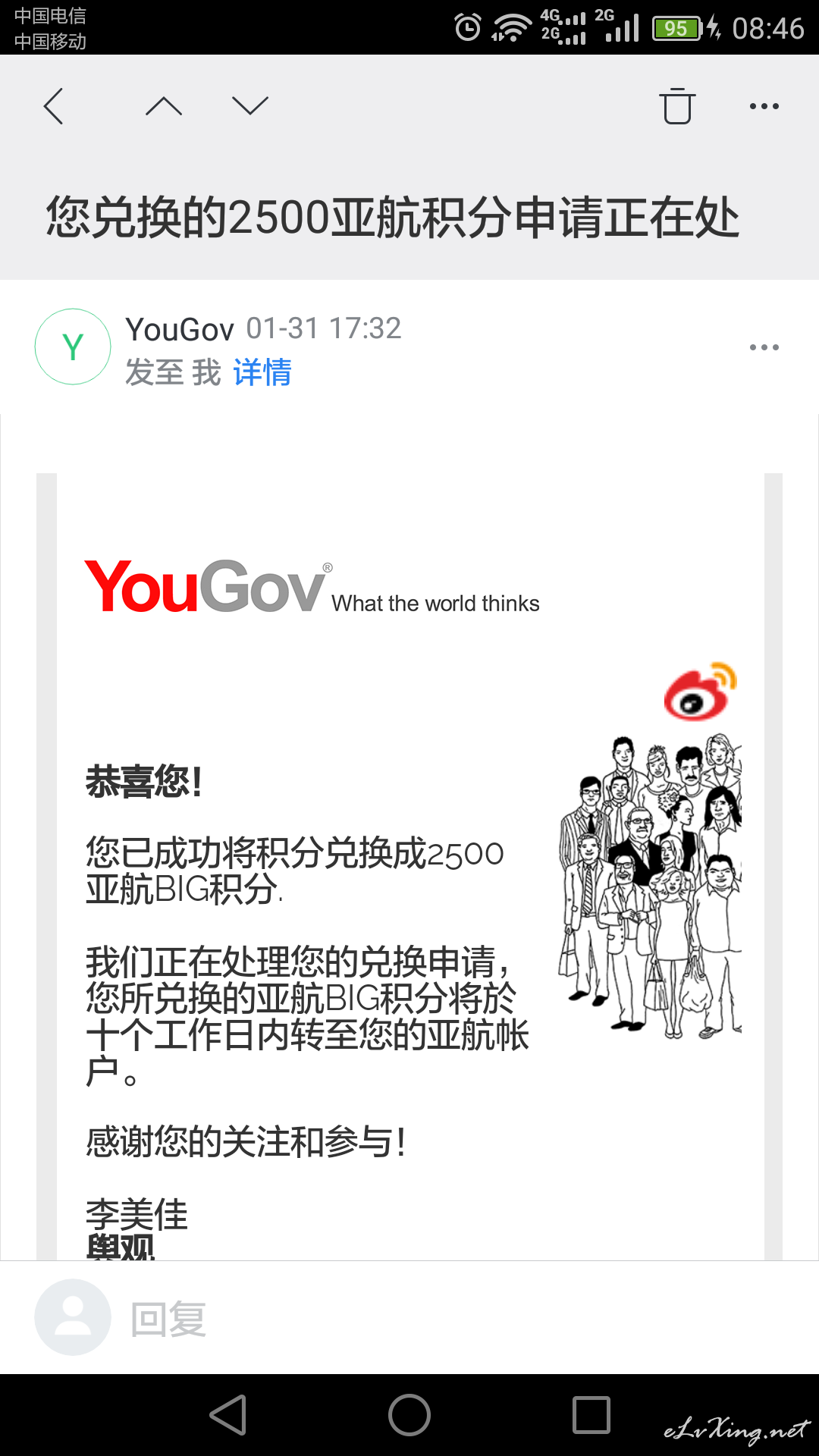Tap the system home button

[x=409, y=1415]
